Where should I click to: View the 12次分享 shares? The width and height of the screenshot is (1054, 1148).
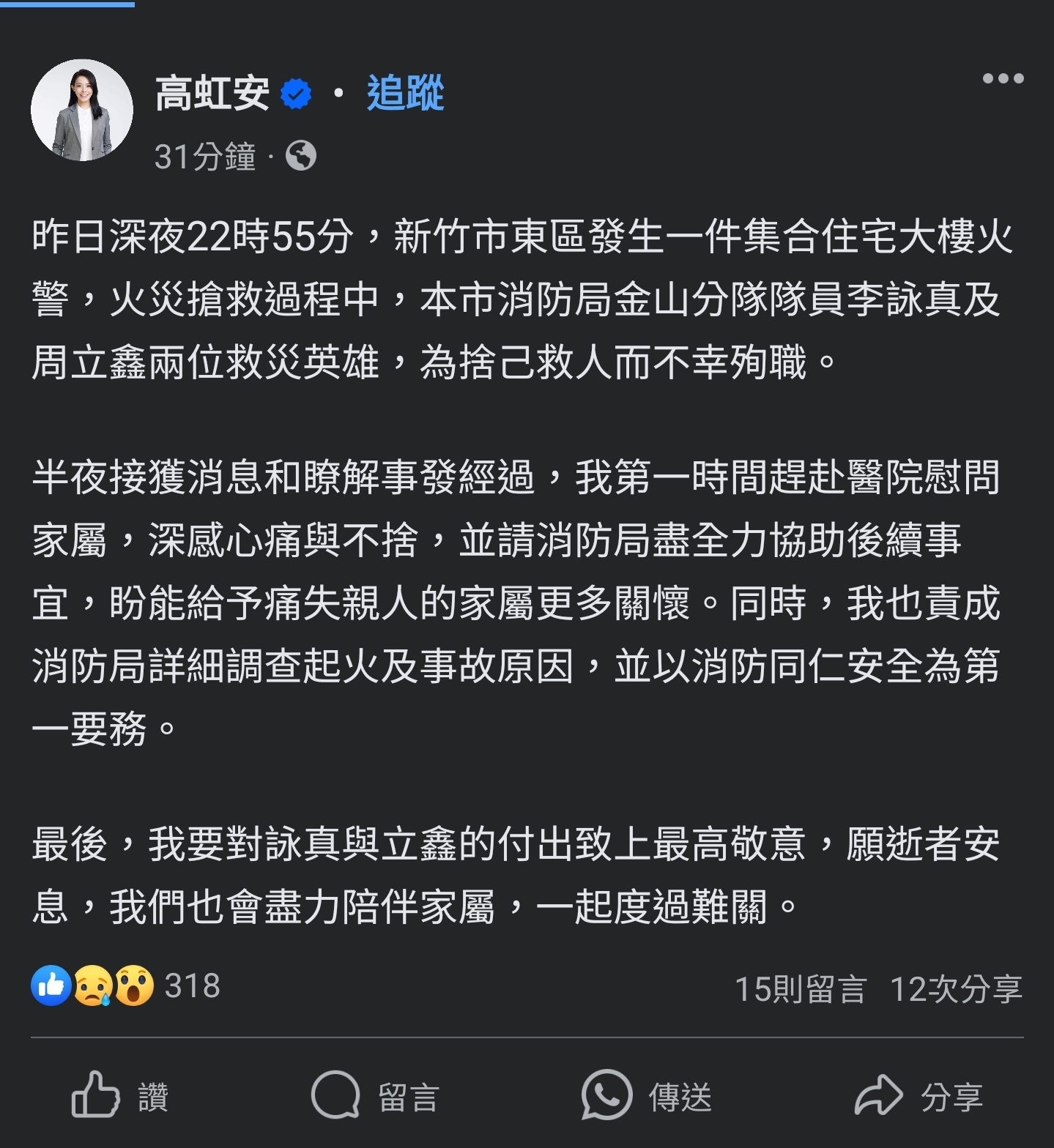click(x=955, y=989)
